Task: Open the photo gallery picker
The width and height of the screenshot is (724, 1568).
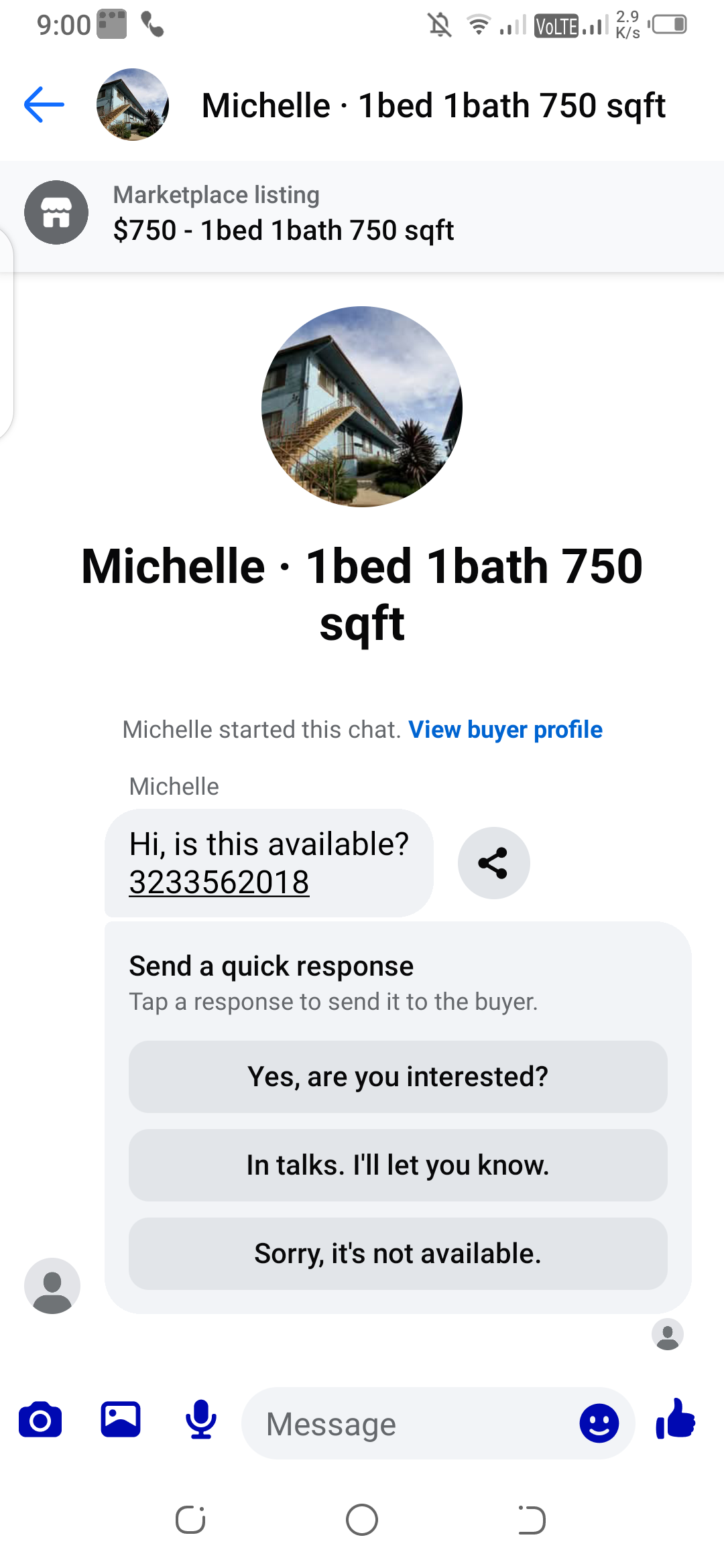Action: point(121,1421)
